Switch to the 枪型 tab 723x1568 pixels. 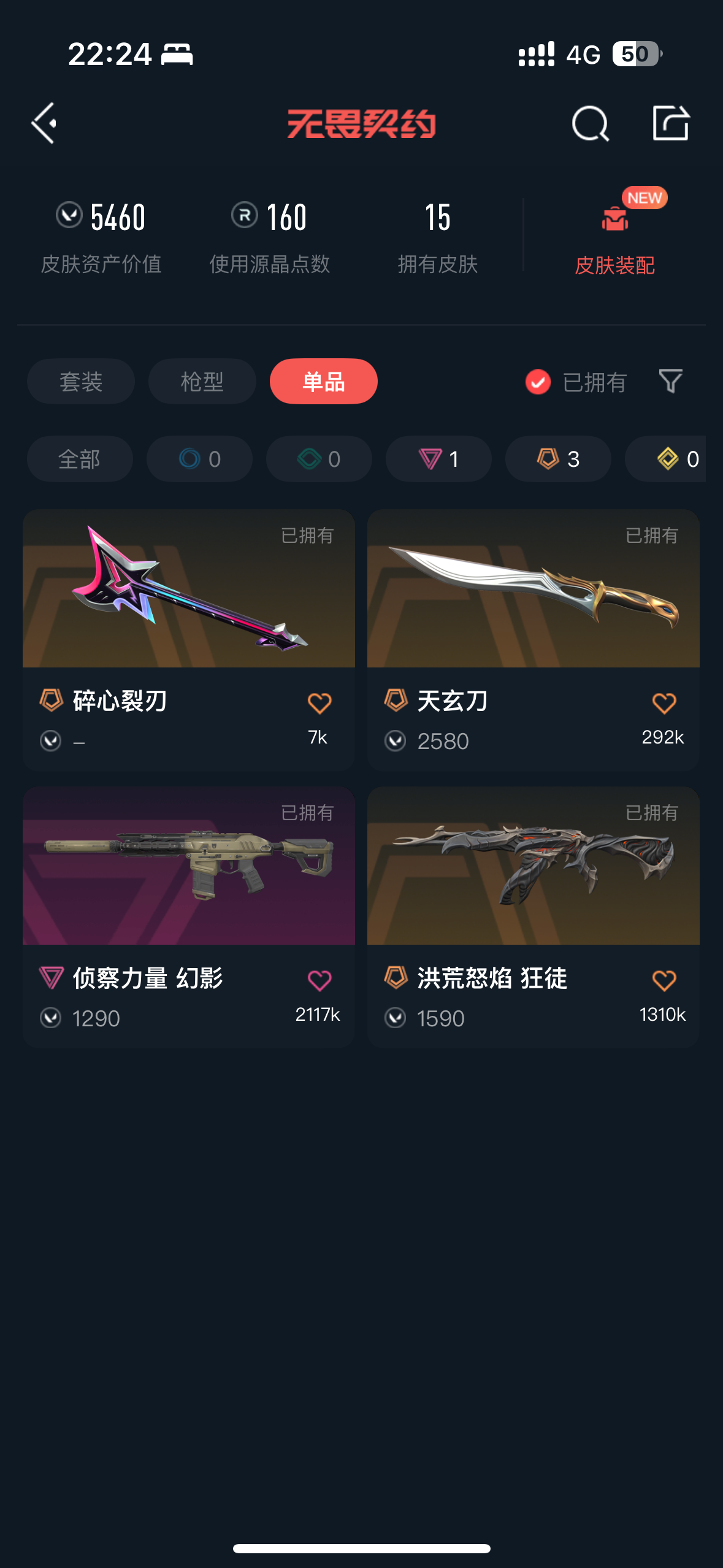click(202, 382)
